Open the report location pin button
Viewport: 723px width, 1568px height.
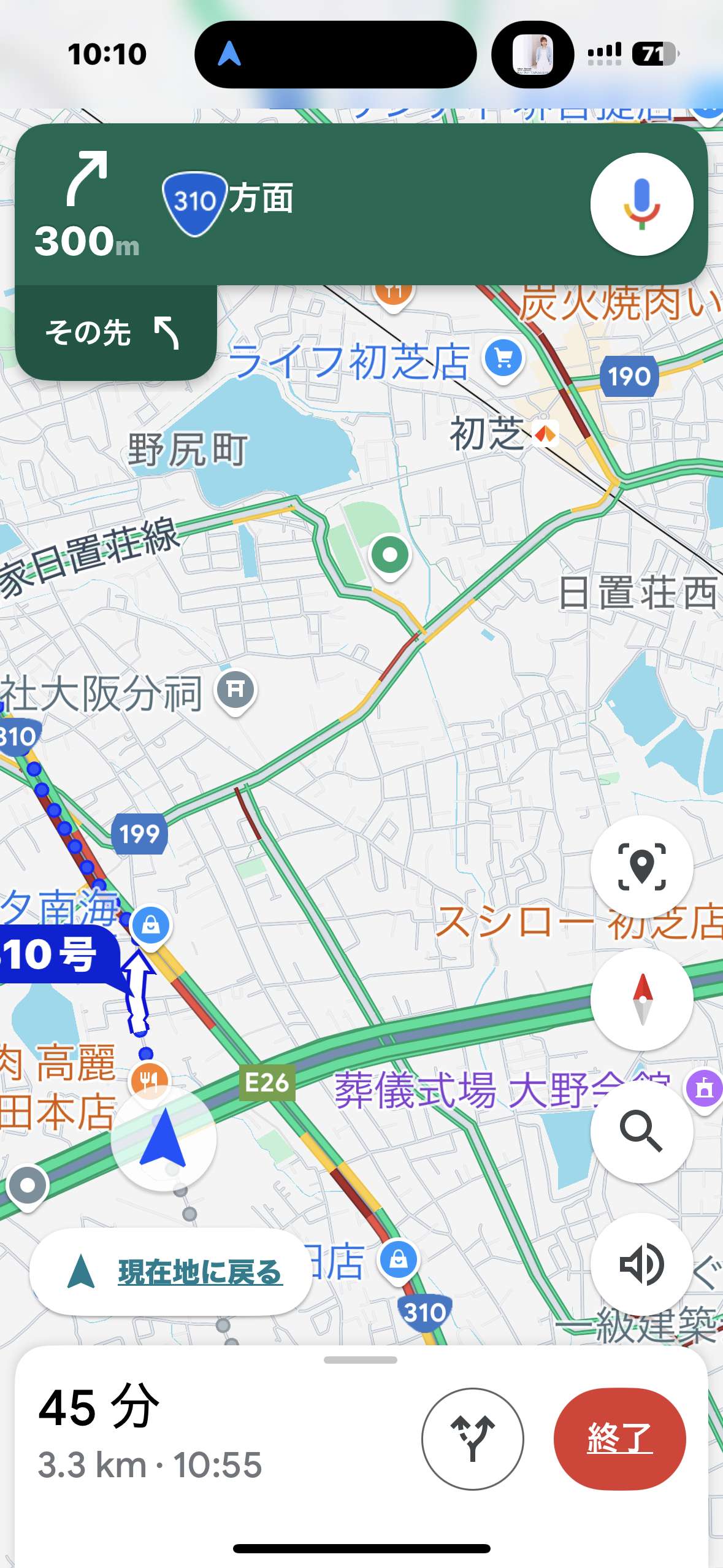click(x=641, y=867)
